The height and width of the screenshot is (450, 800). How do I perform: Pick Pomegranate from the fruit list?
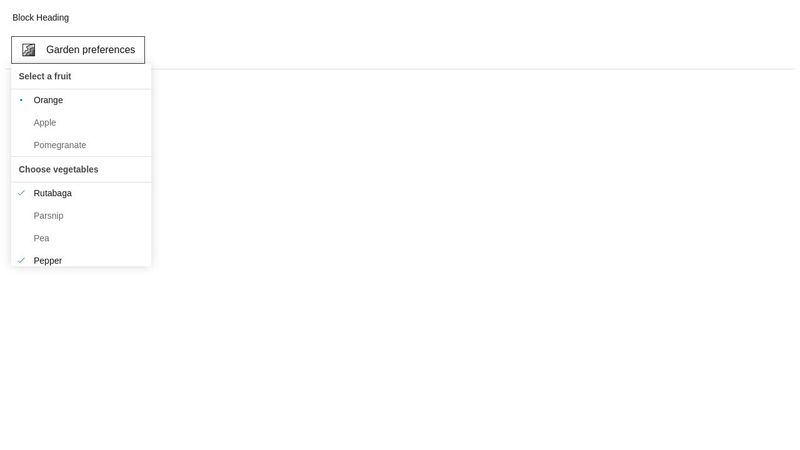pyautogui.click(x=60, y=145)
